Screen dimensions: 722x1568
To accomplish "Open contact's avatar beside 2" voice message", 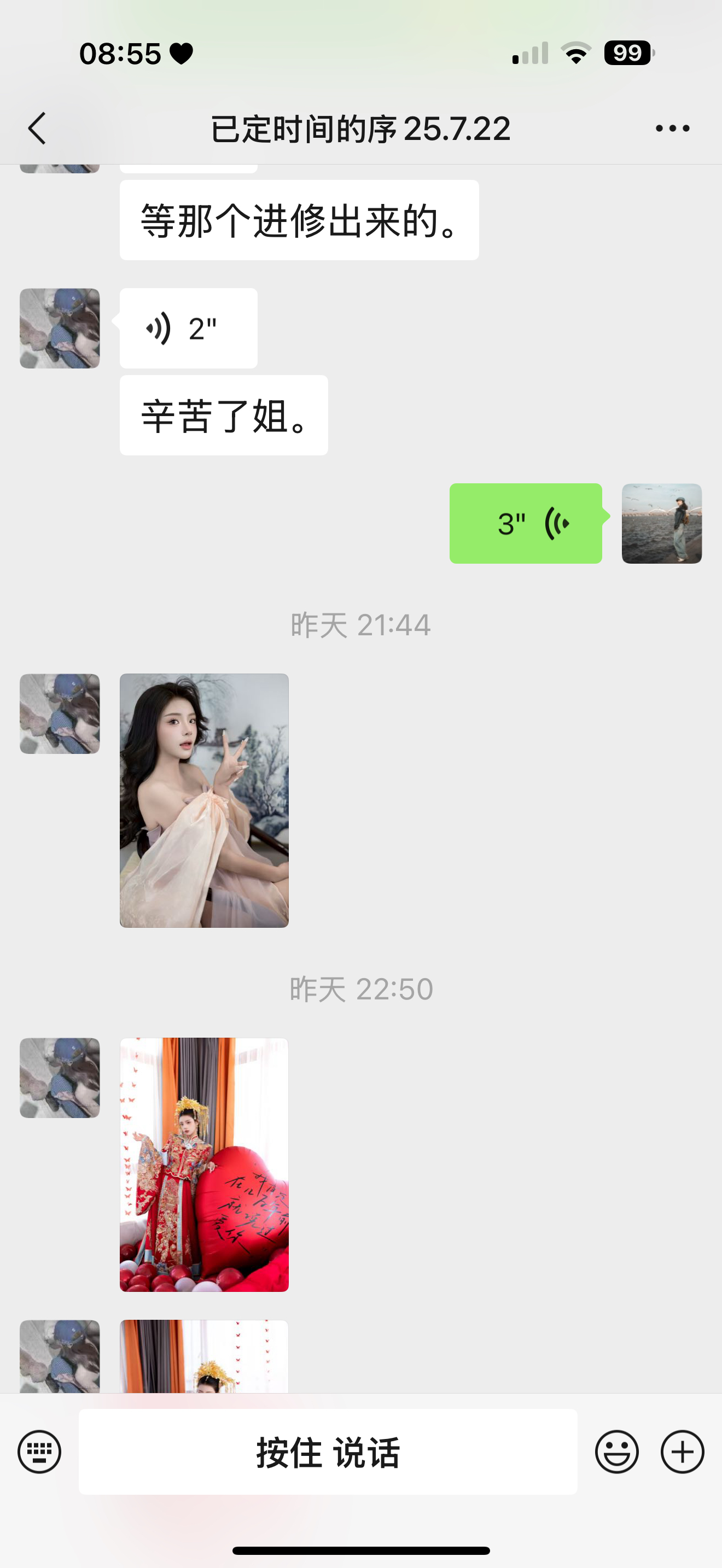I will [60, 329].
